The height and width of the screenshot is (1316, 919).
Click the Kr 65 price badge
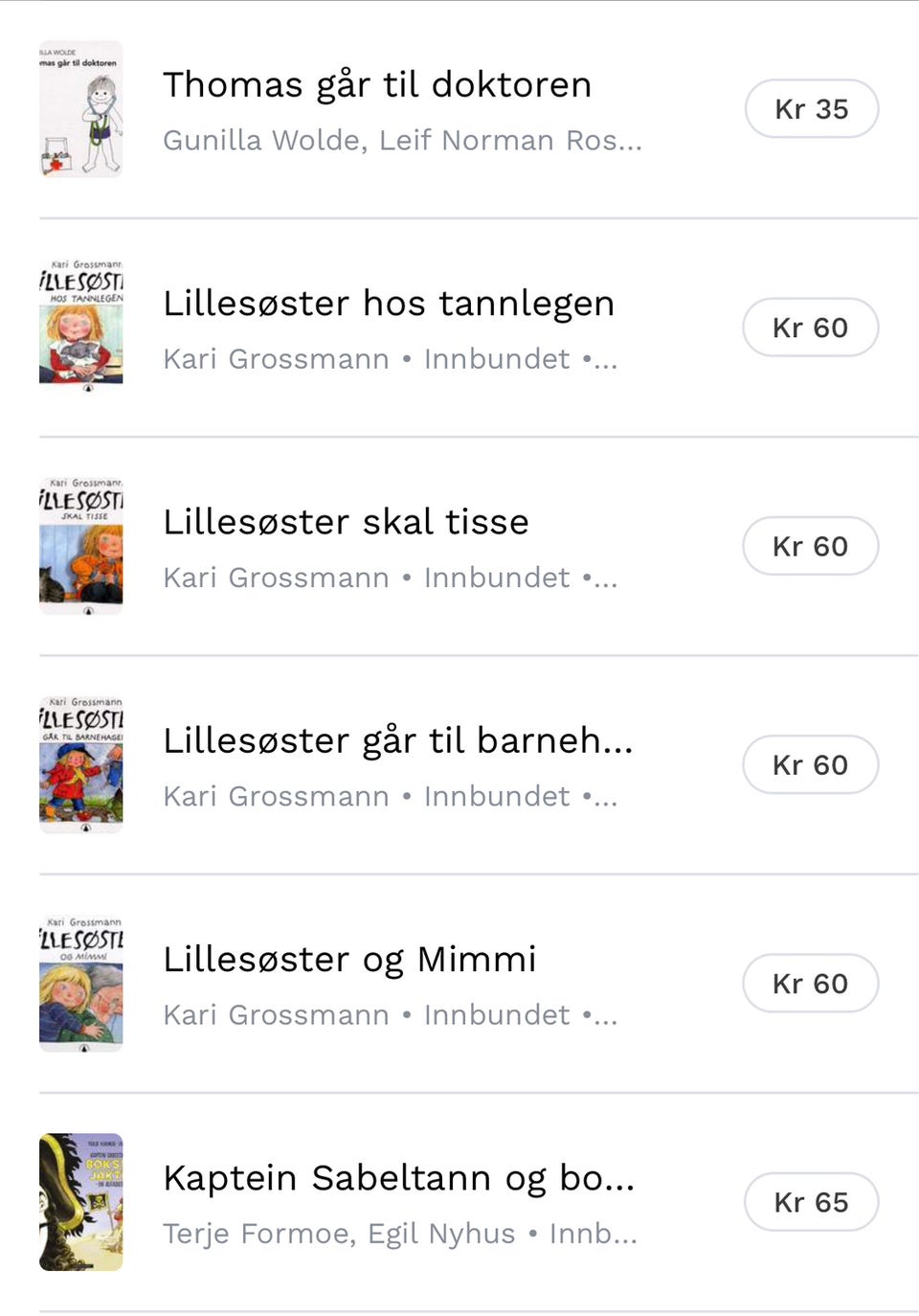[x=812, y=1202]
